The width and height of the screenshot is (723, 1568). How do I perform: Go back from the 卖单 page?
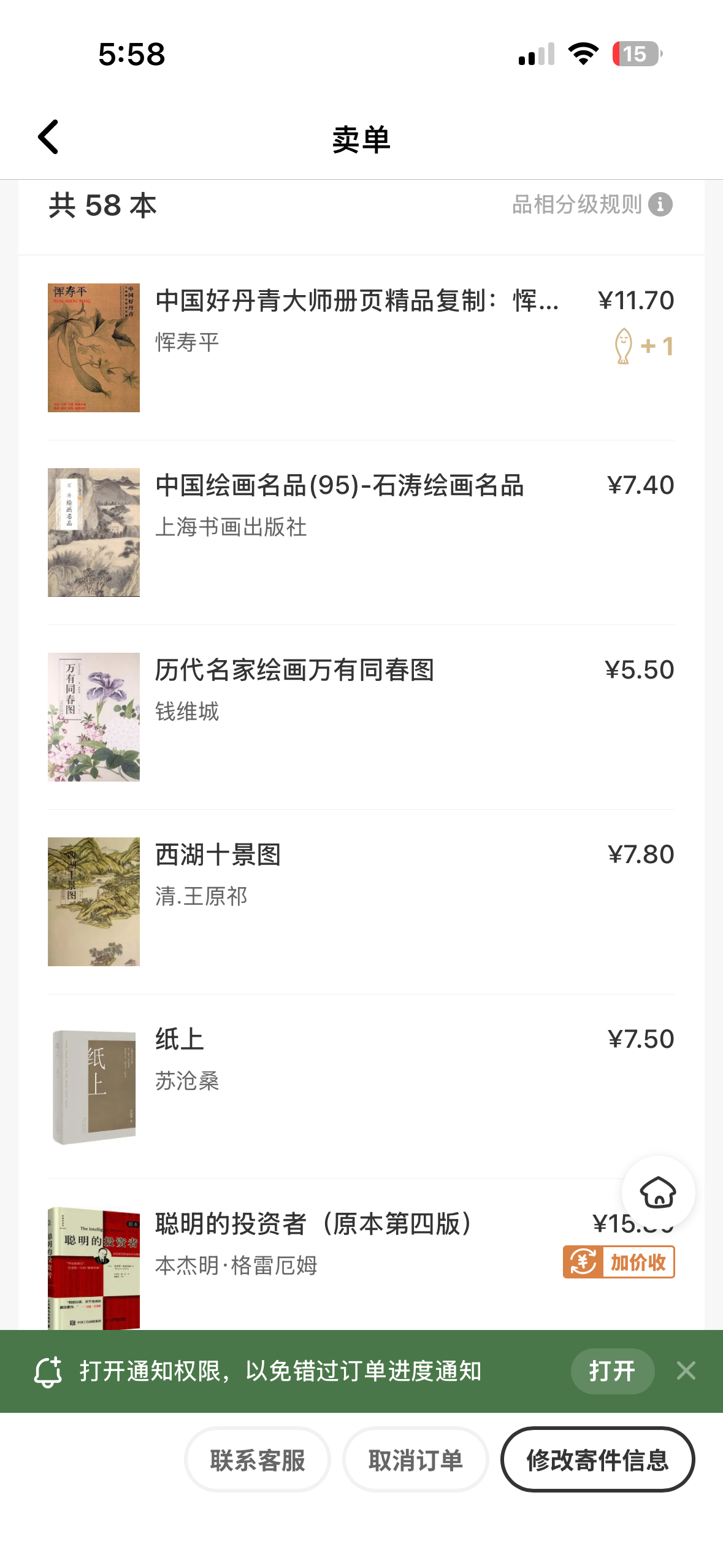(48, 137)
